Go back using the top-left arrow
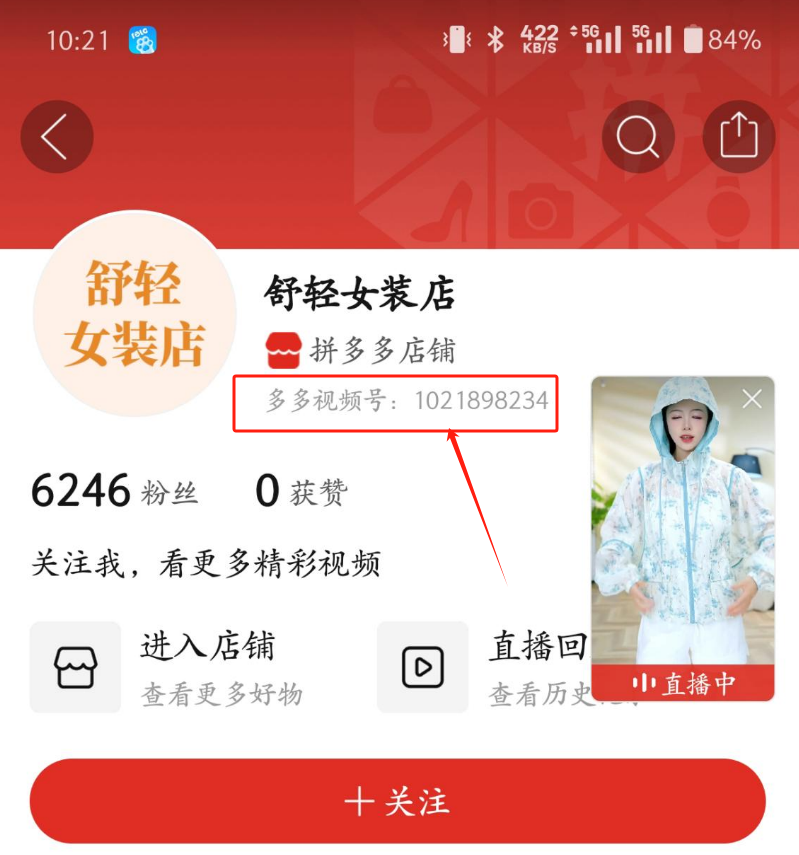Image resolution: width=799 pixels, height=855 pixels. (x=56, y=137)
